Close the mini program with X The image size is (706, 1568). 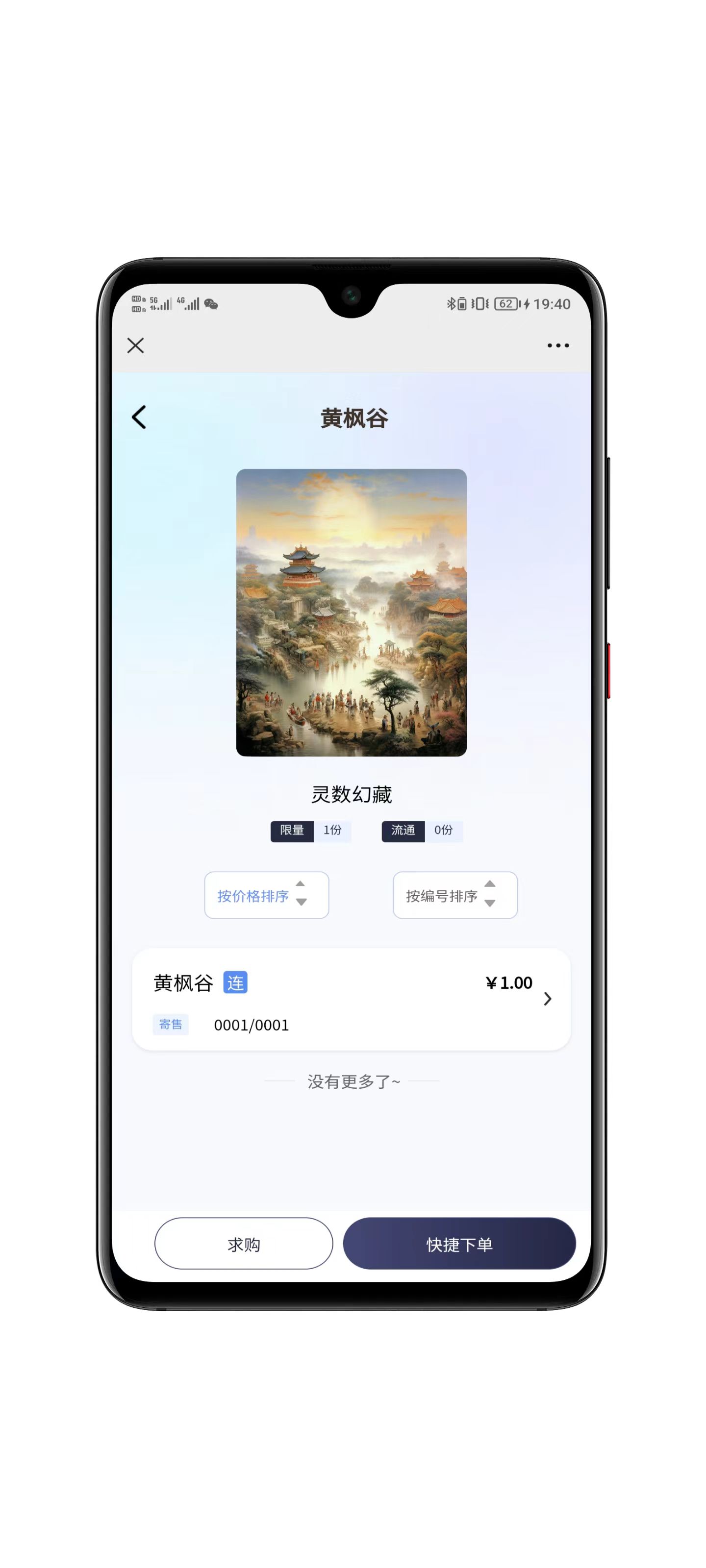pos(135,346)
